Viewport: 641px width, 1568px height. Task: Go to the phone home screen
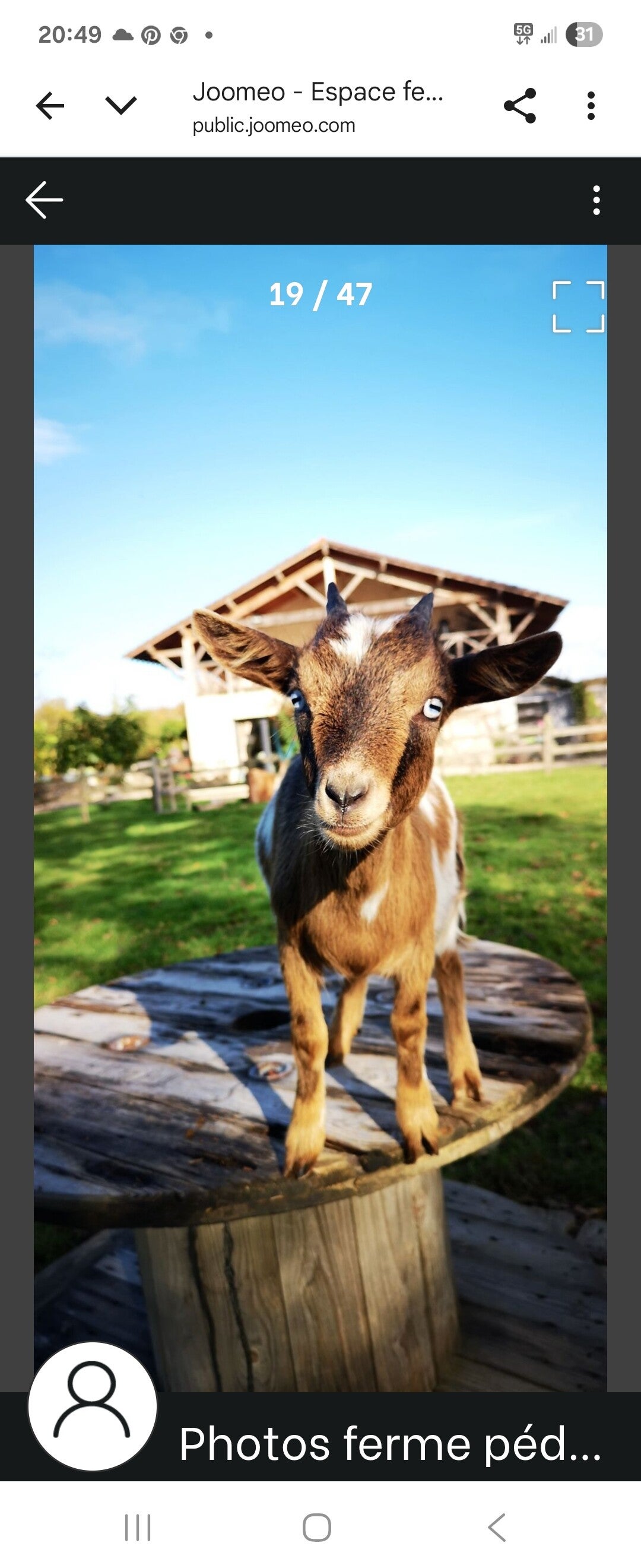click(317, 1527)
